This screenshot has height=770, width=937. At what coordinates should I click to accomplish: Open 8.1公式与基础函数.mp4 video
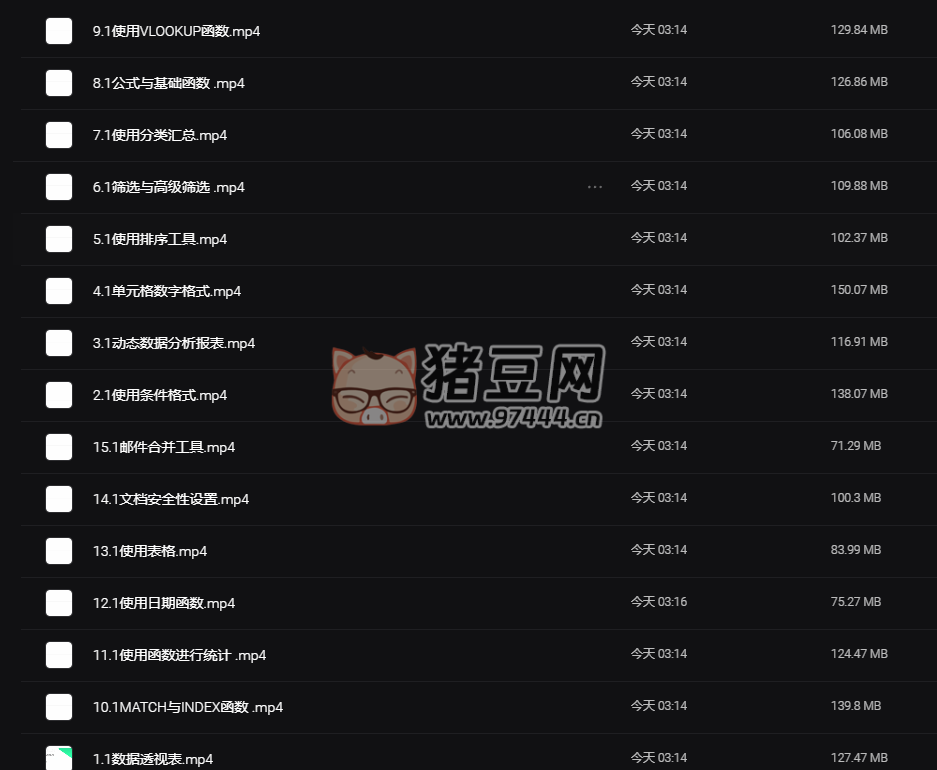168,83
